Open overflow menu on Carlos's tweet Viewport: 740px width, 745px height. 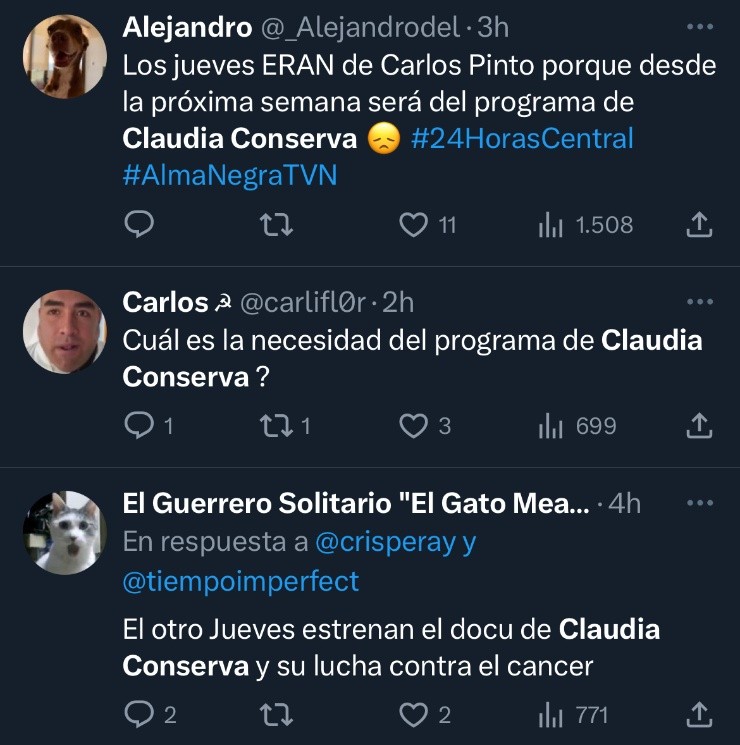coord(700,301)
